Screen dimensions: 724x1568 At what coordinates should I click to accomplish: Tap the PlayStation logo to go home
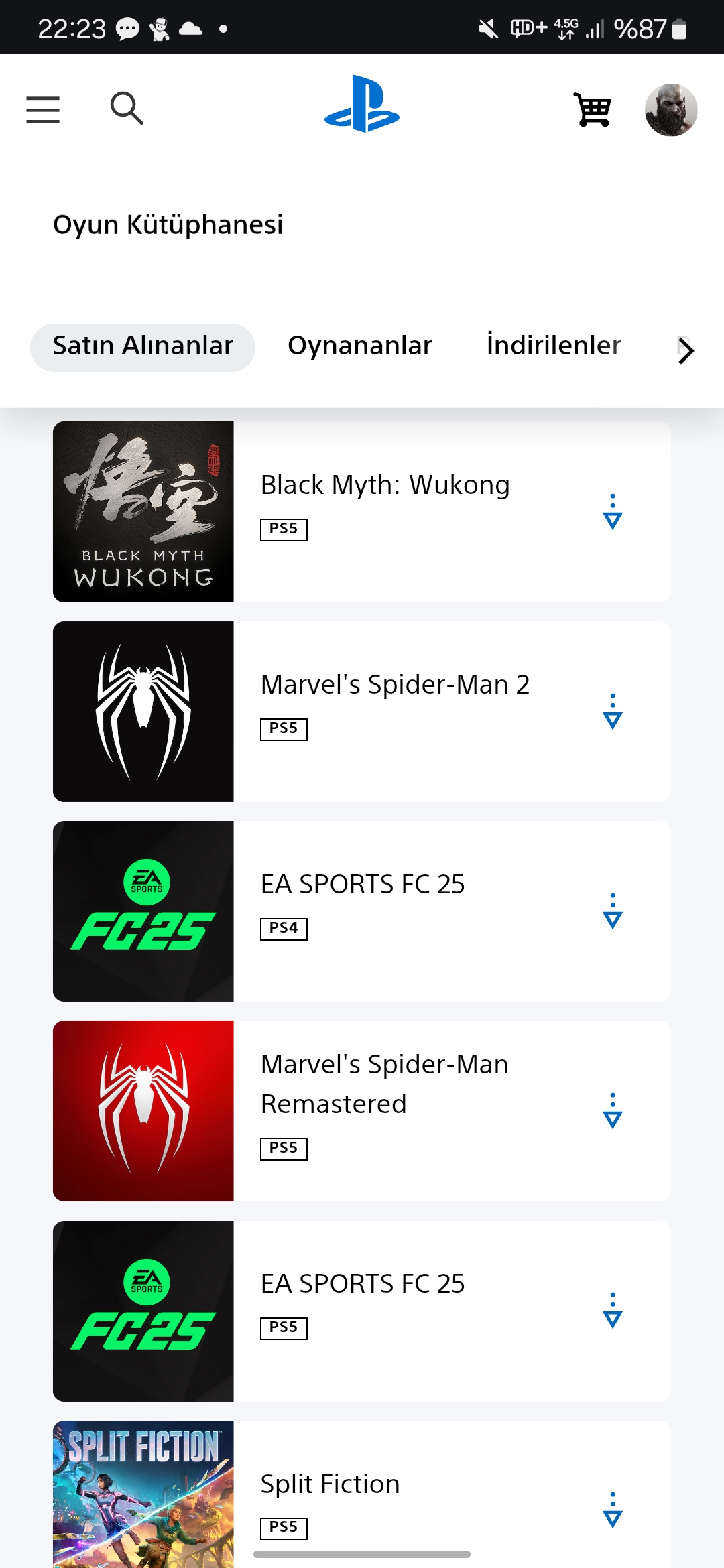(362, 104)
